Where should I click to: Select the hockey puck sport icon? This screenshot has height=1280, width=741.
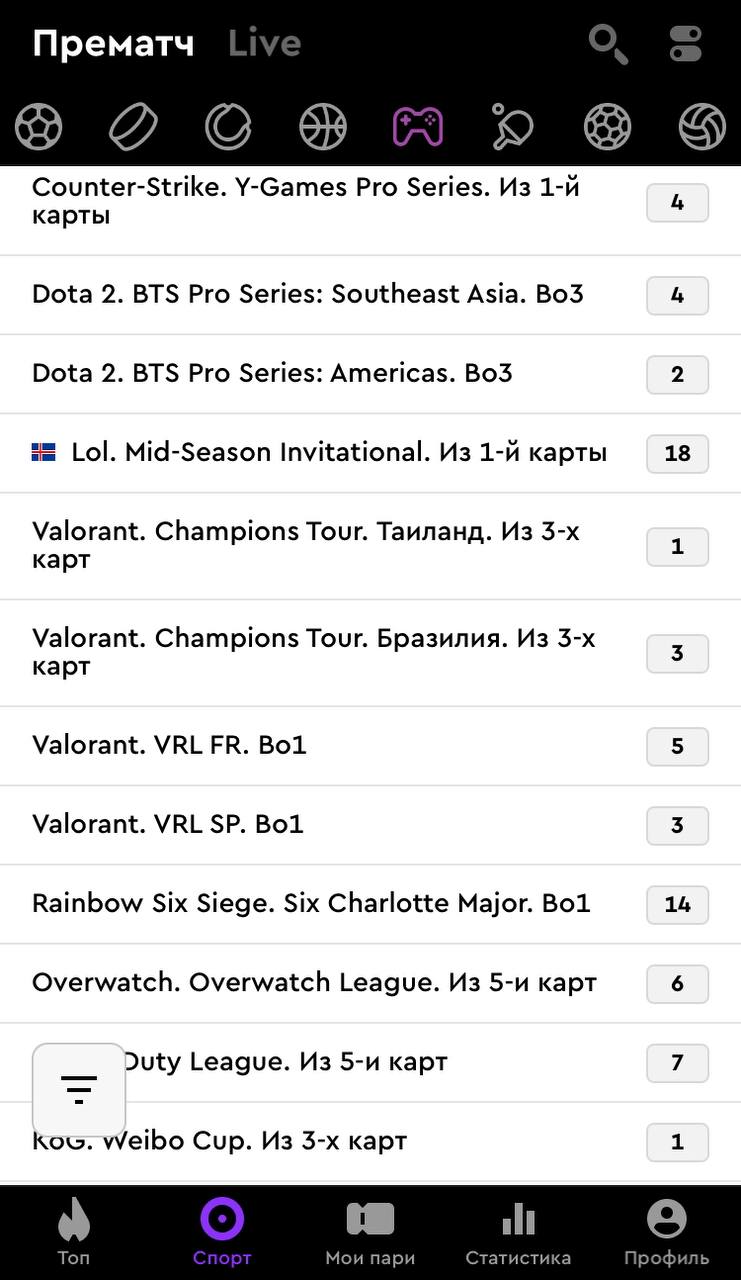[x=133, y=128]
